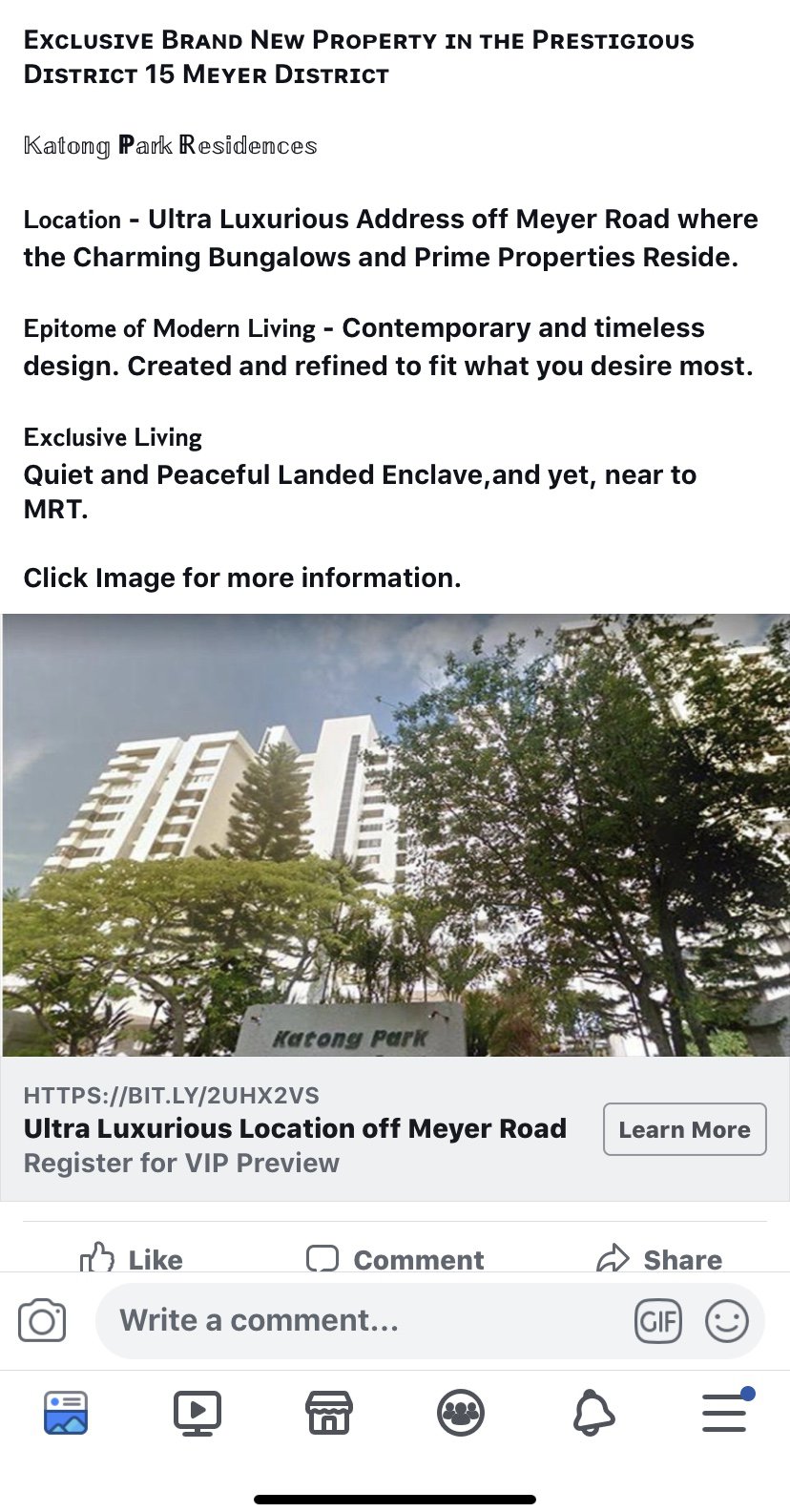
Task: Go to the Groups tab
Action: (x=461, y=1413)
